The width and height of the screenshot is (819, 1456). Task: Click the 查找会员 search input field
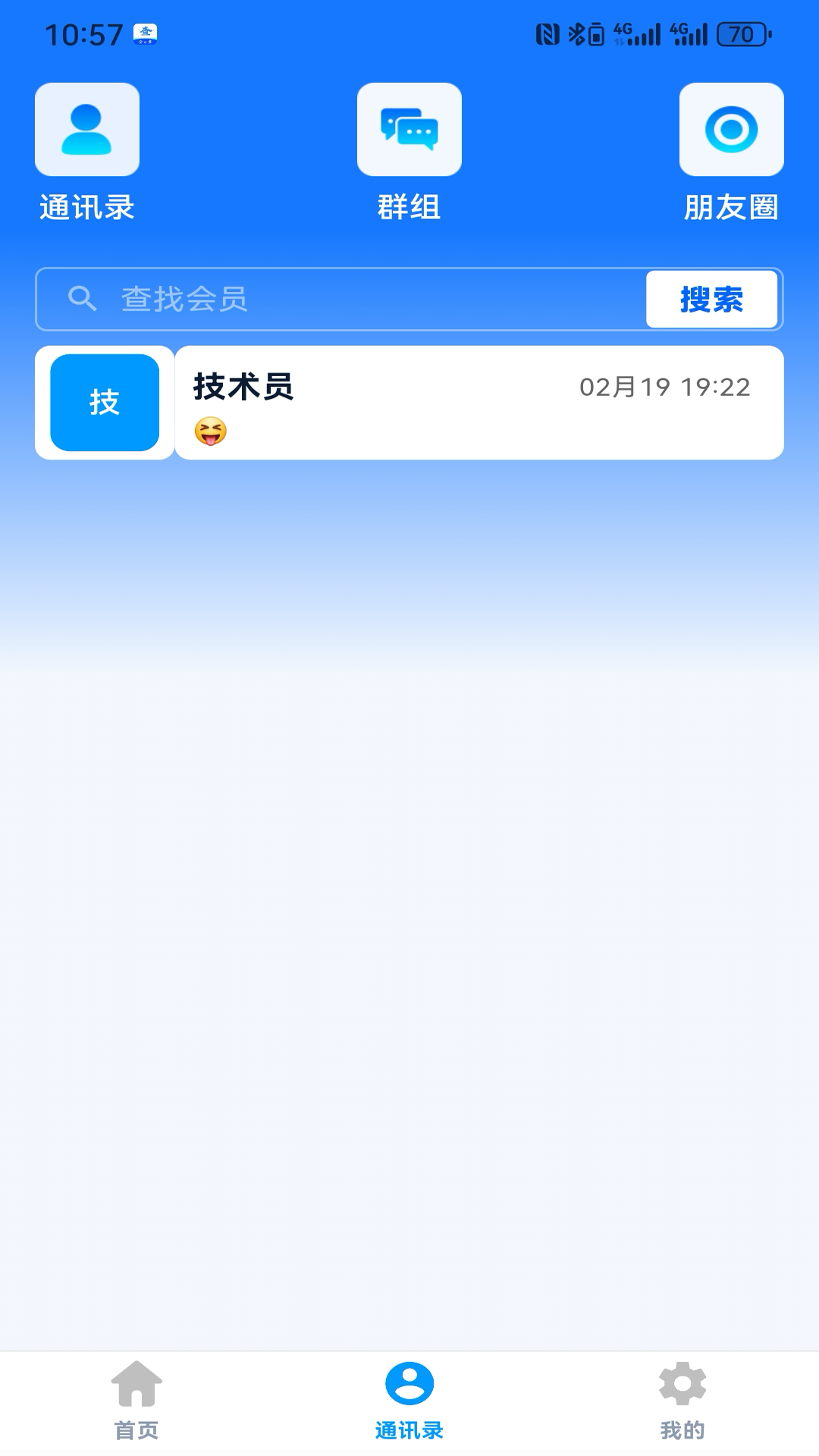tap(303, 298)
